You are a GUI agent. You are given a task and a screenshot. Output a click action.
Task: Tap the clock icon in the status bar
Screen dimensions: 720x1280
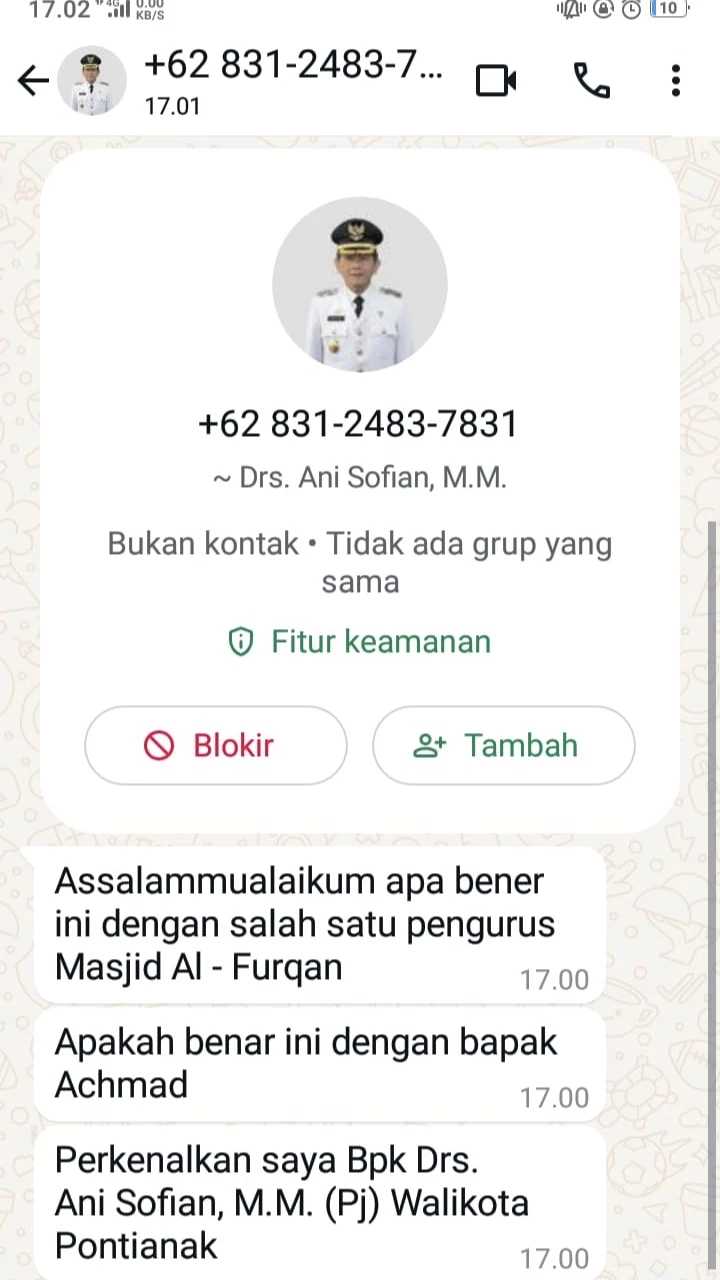point(630,10)
